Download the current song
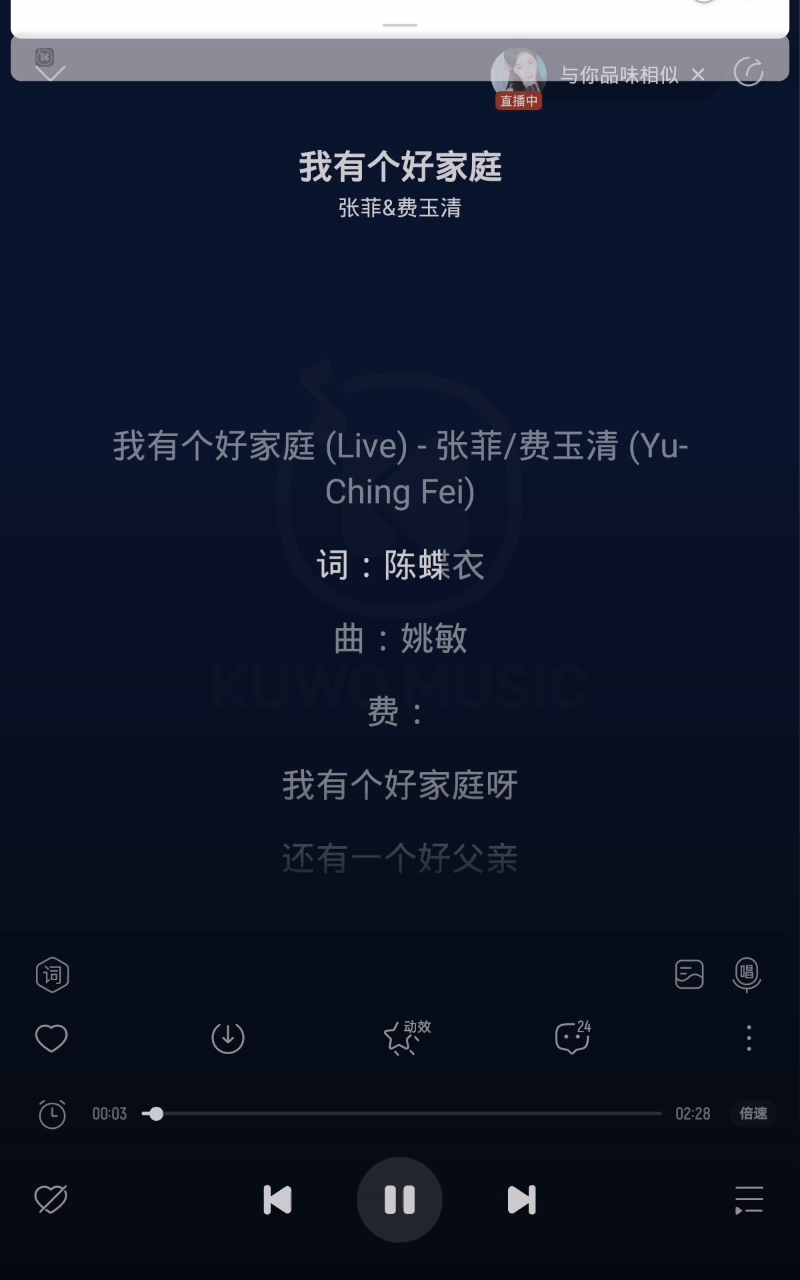The height and width of the screenshot is (1280, 800). tap(228, 1038)
